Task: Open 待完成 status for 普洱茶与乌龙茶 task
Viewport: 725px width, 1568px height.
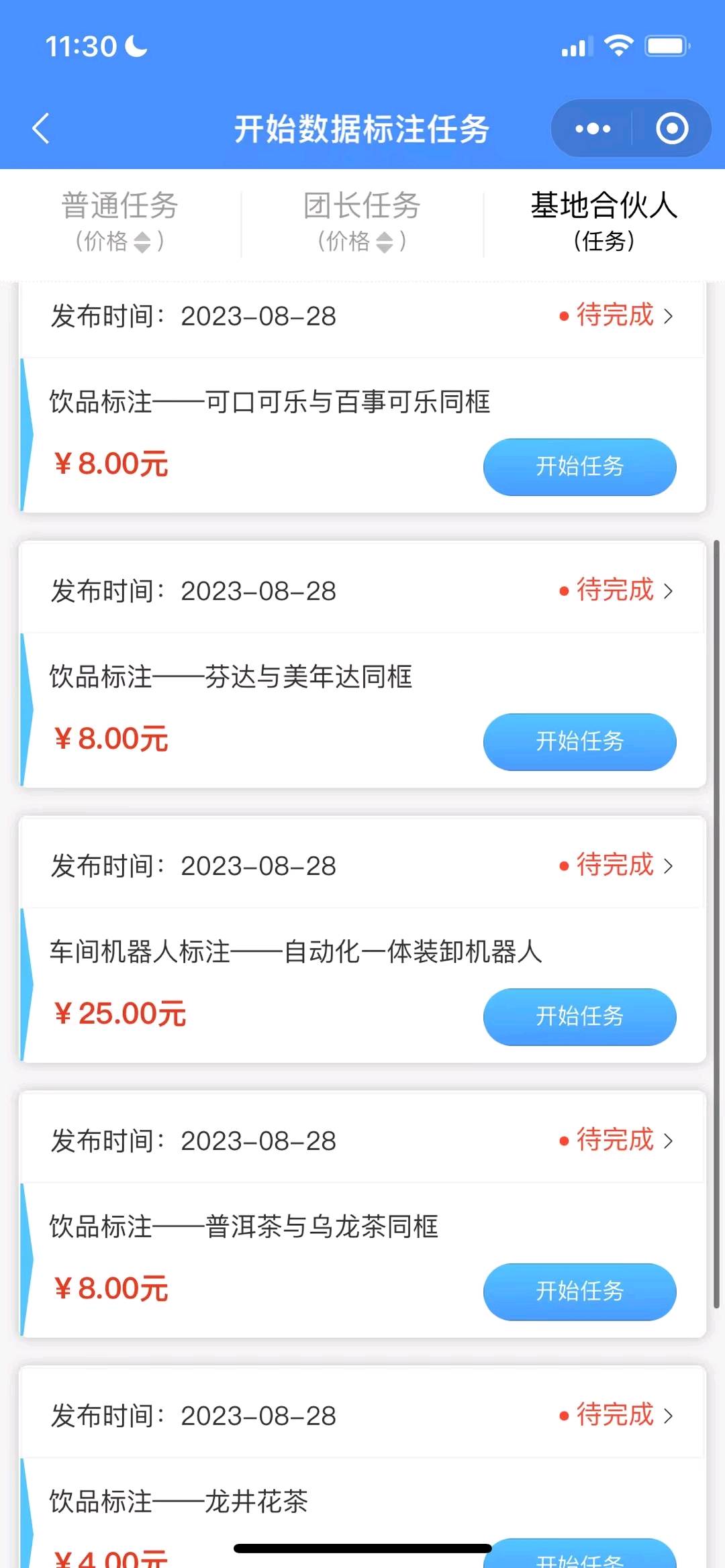Action: 616,1141
